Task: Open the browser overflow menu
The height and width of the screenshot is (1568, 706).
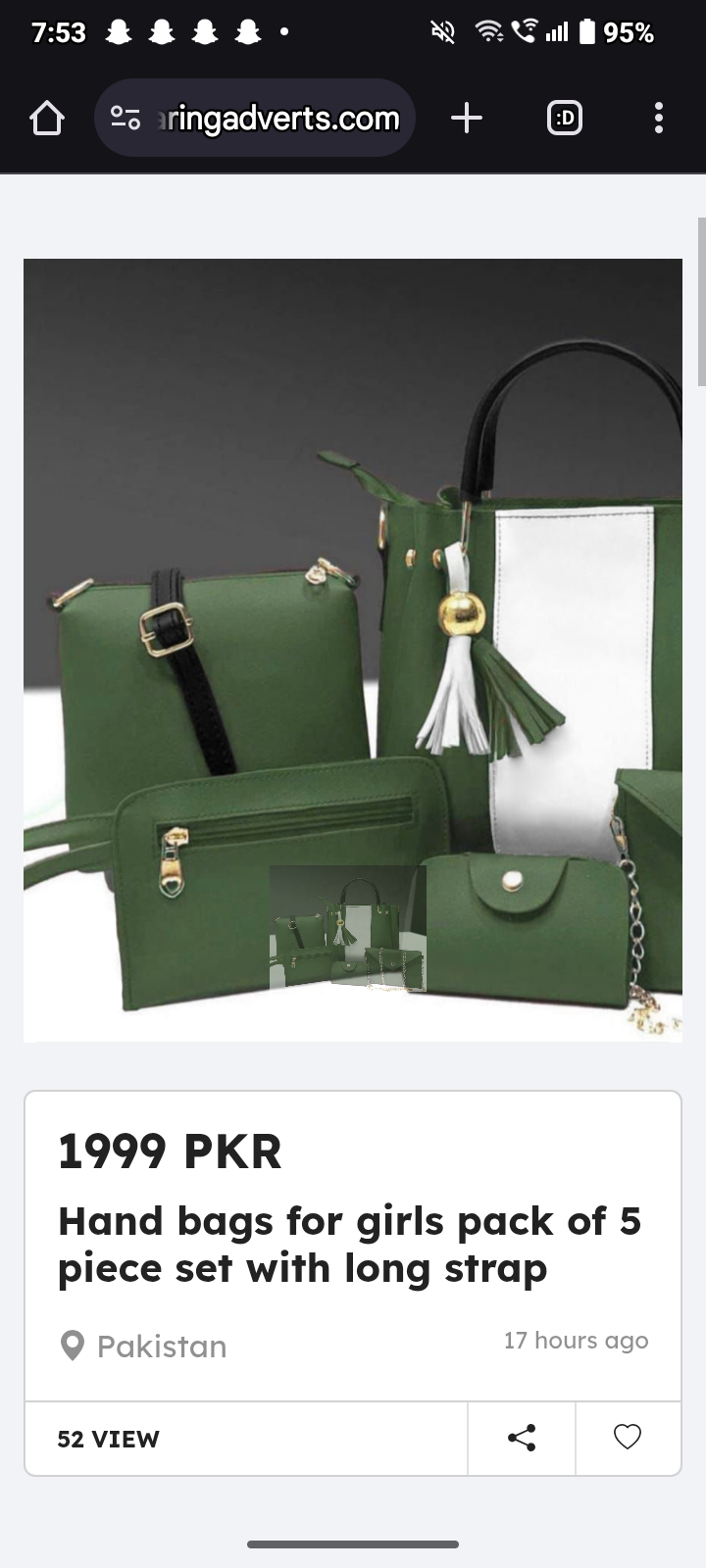Action: (x=658, y=119)
